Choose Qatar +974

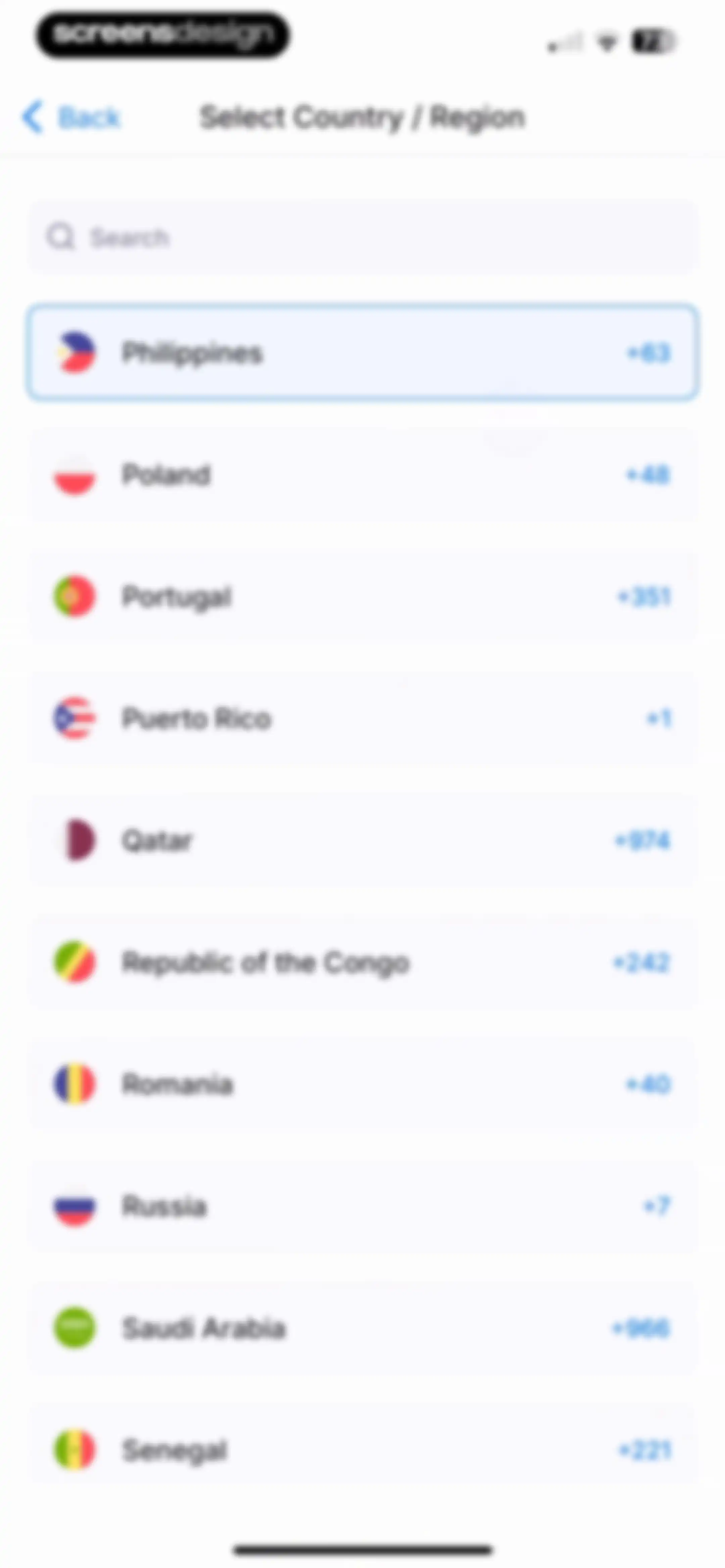pyautogui.click(x=362, y=841)
